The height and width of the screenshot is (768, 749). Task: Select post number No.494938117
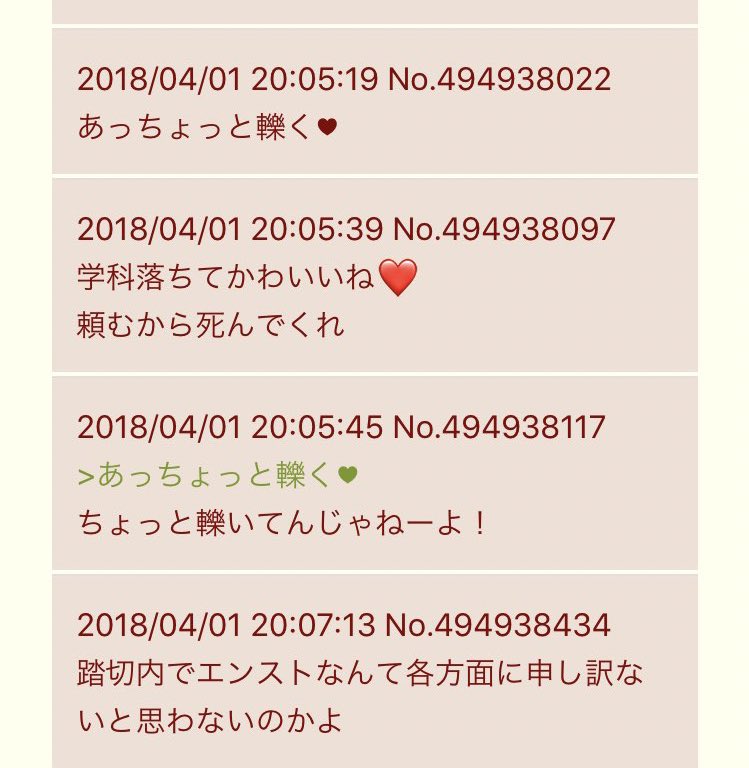pyautogui.click(x=499, y=427)
